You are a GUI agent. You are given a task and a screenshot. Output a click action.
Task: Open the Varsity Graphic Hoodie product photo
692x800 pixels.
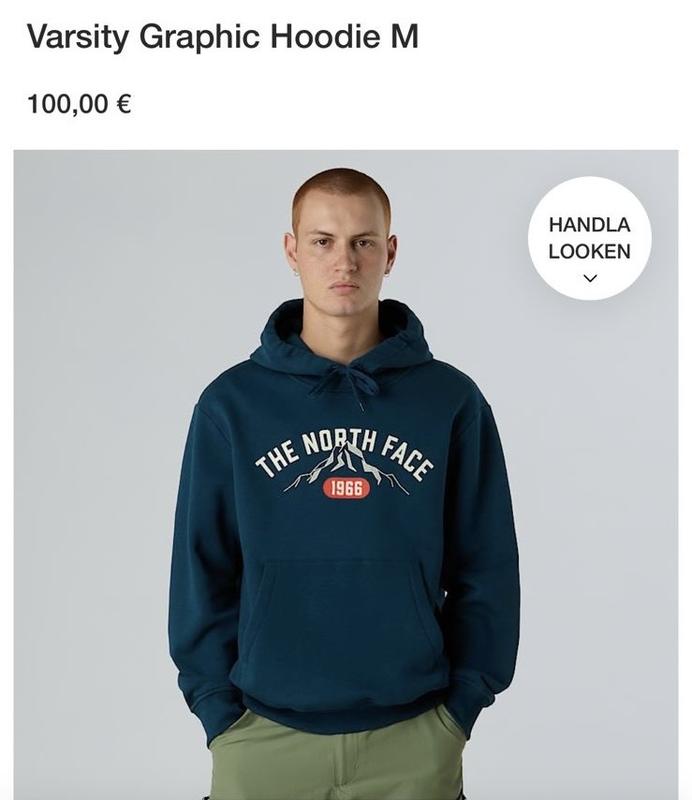point(344,500)
